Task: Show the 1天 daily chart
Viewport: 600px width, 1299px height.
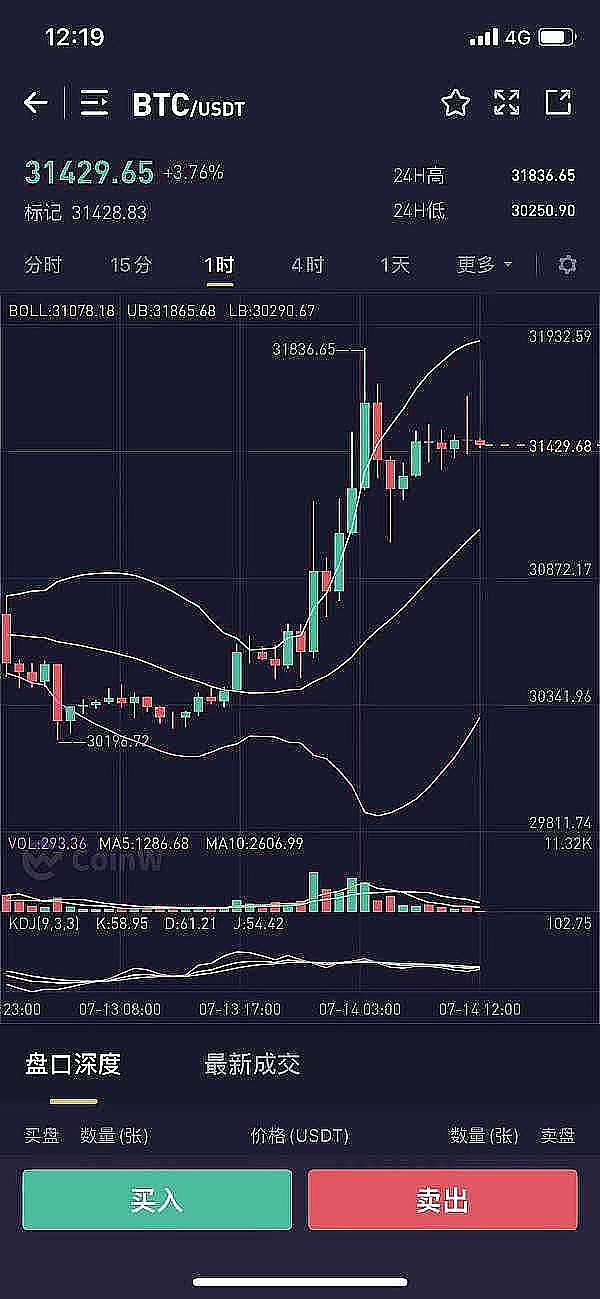Action: point(395,265)
